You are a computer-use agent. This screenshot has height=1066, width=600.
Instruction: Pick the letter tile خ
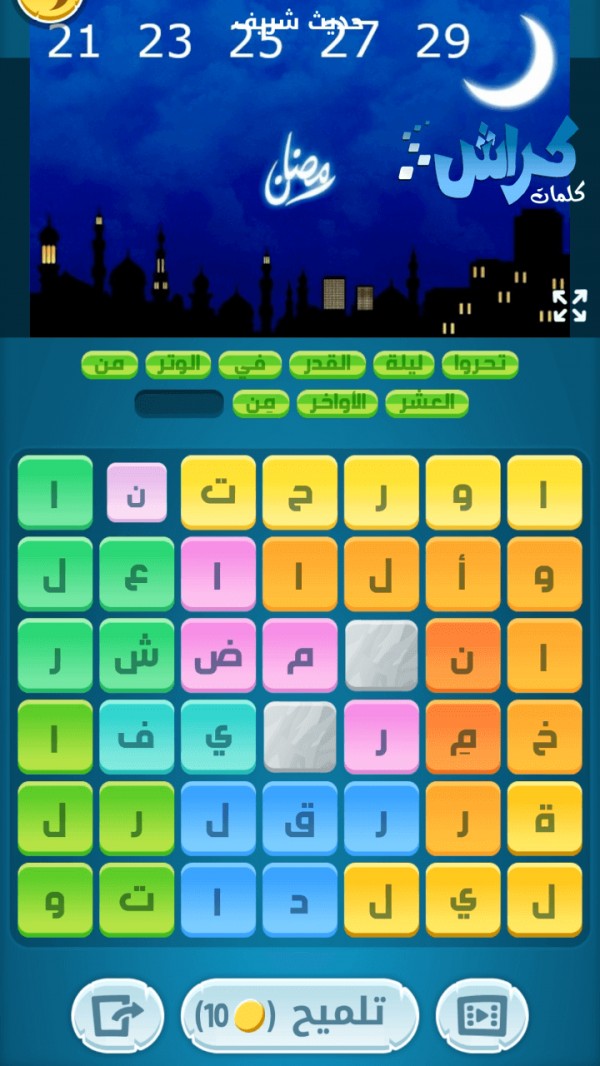545,737
